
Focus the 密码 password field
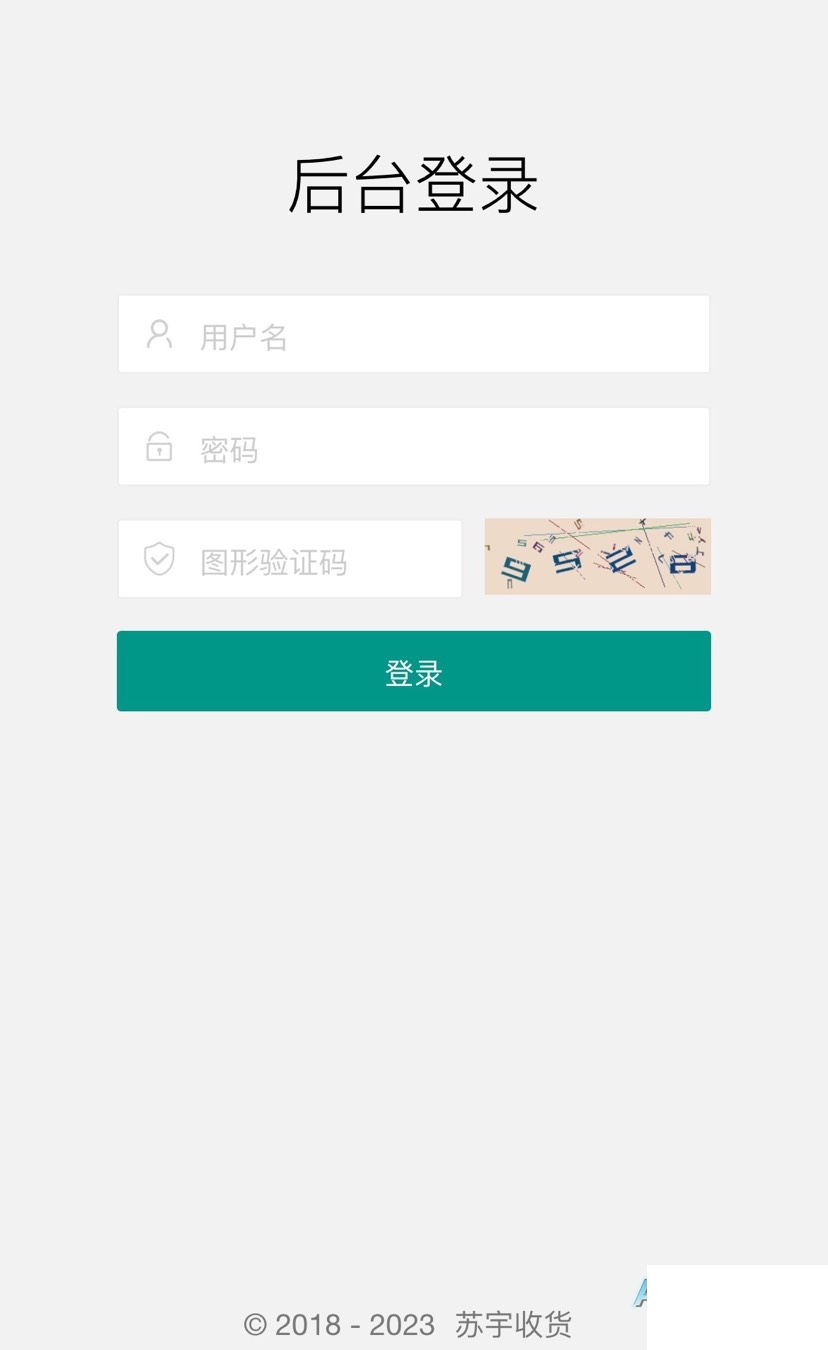tap(413, 447)
